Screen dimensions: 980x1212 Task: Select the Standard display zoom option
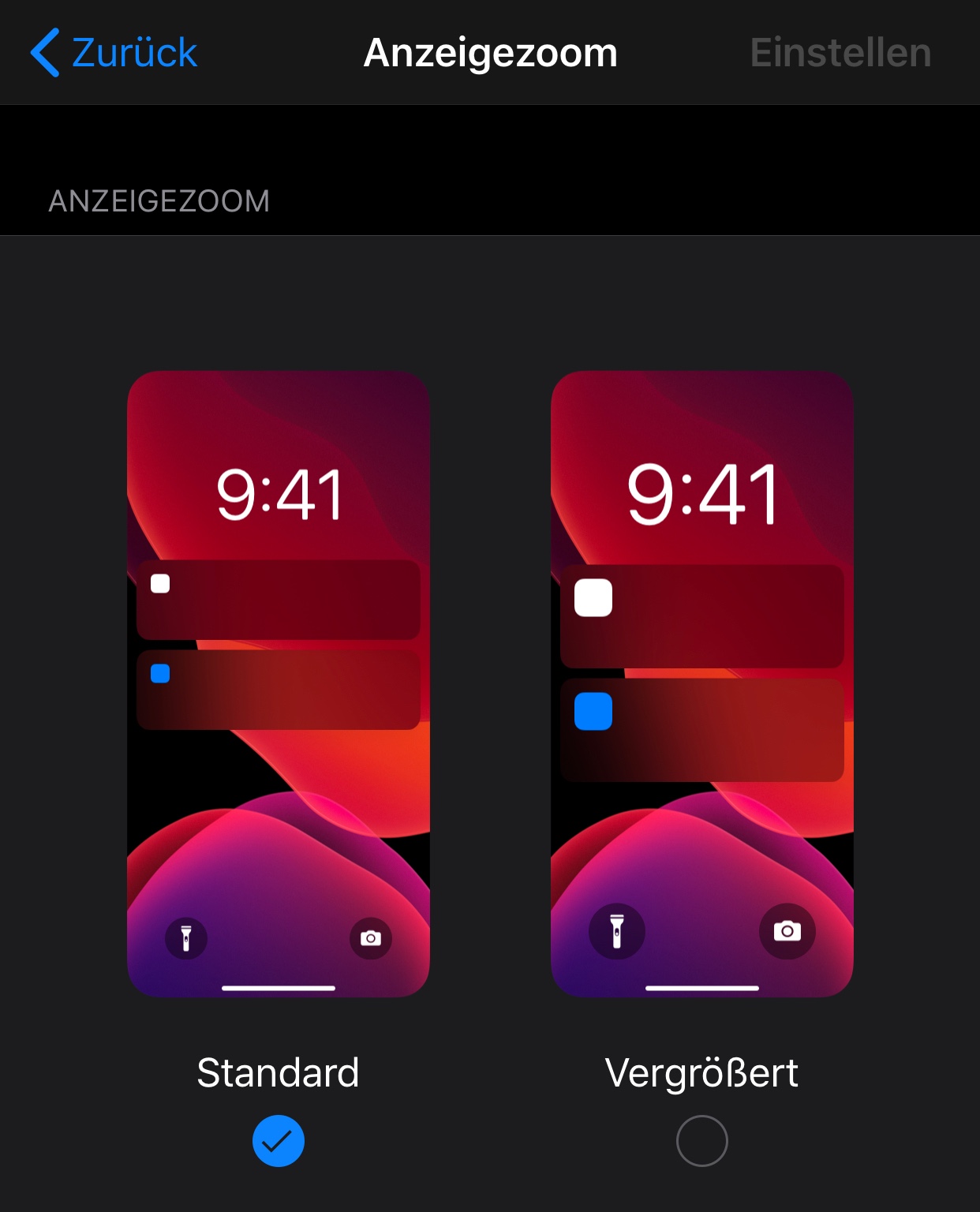point(278,1140)
